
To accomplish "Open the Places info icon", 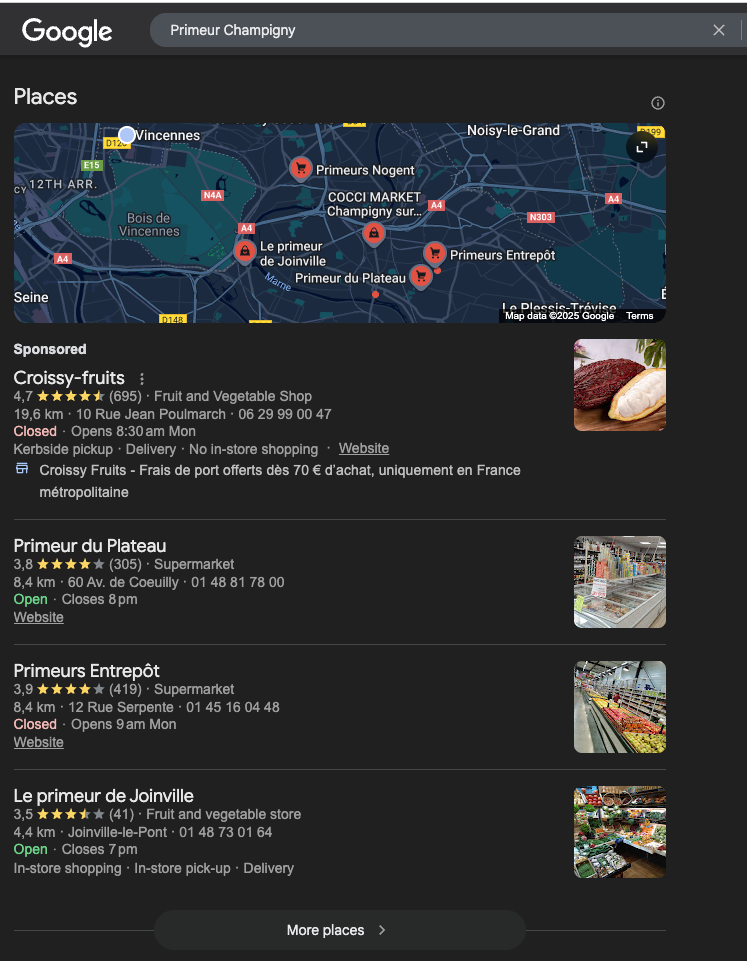I will coord(657,102).
